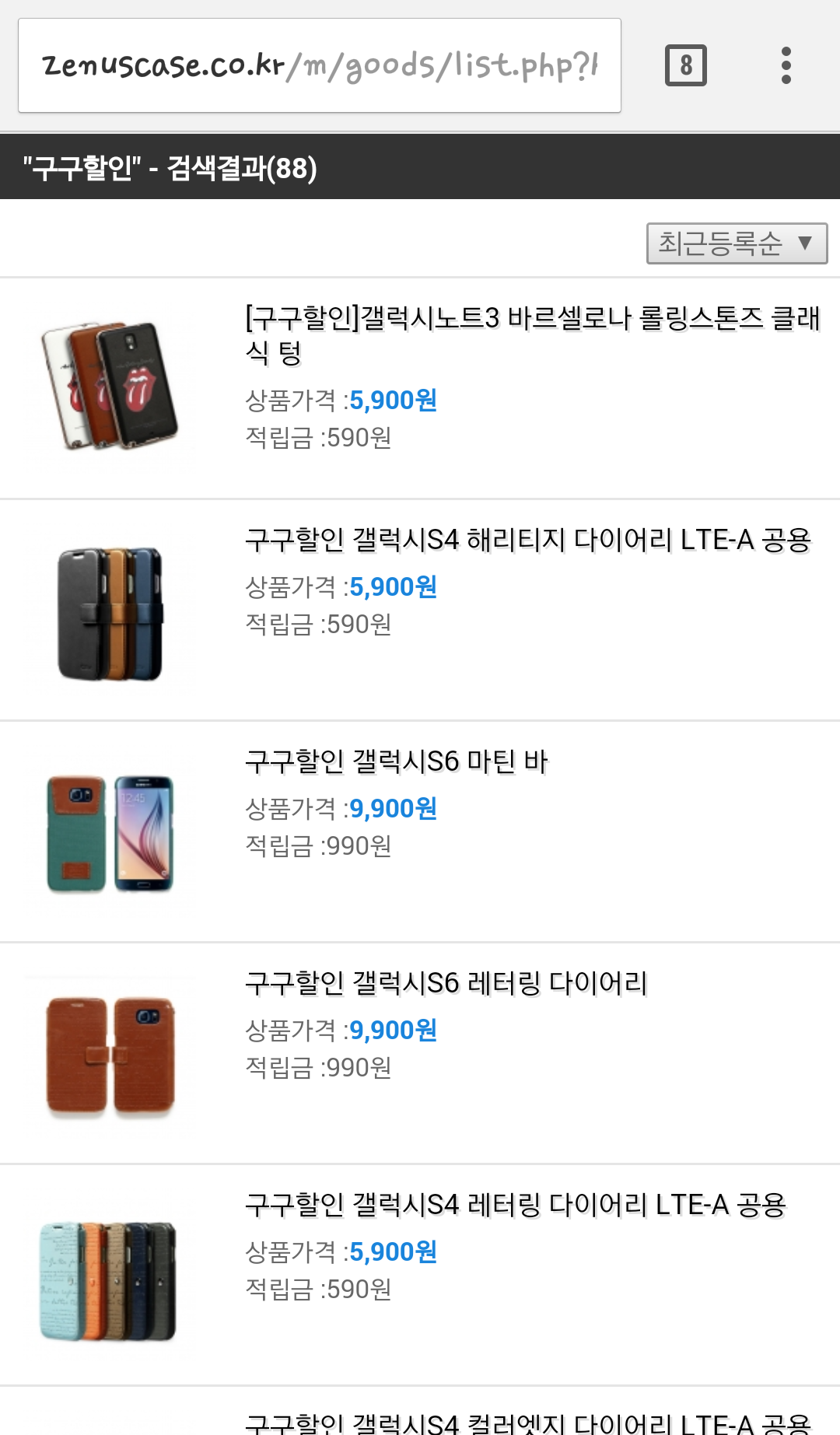This screenshot has width=840, height=1435.
Task: Select 갤럭시S6 레터링 다이어리 item
Action: tap(446, 983)
